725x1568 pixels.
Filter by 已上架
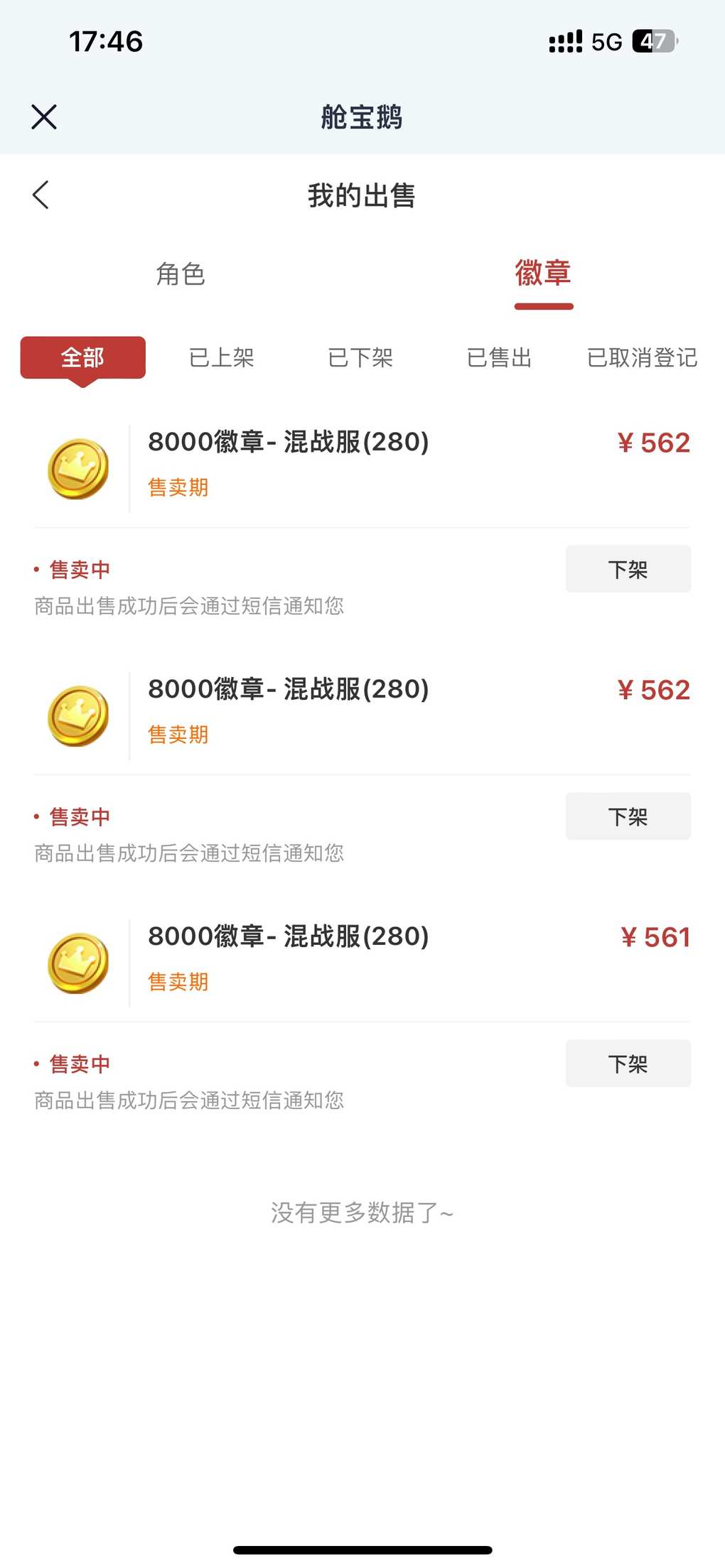pos(222,357)
